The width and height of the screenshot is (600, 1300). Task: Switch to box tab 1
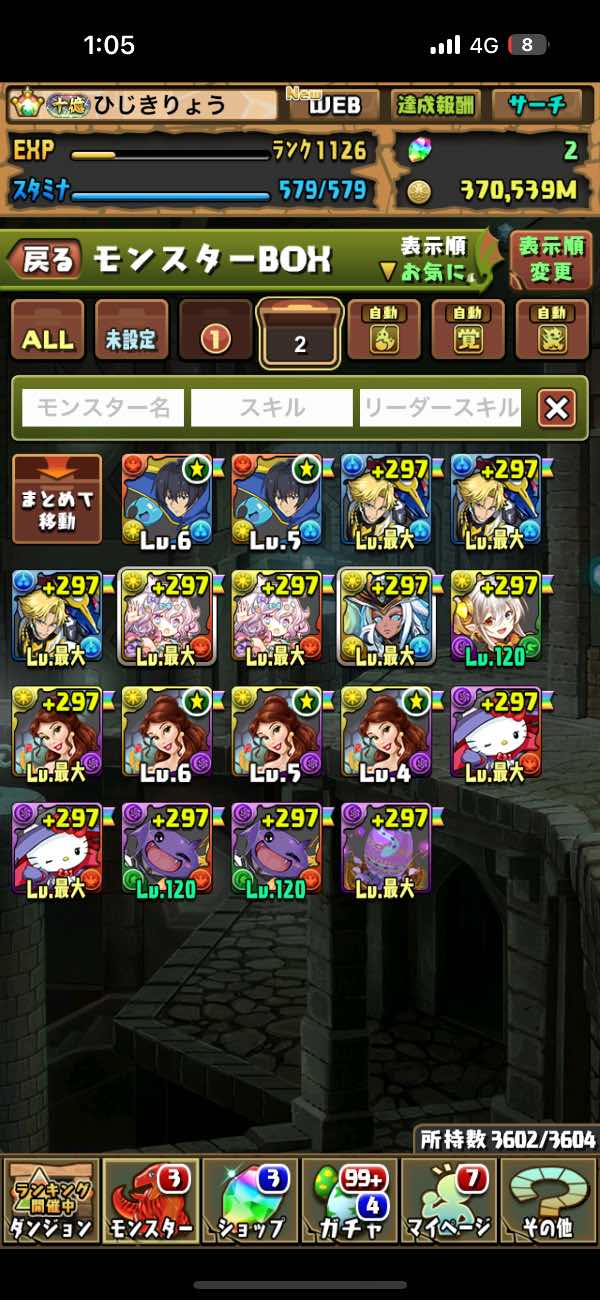(215, 332)
